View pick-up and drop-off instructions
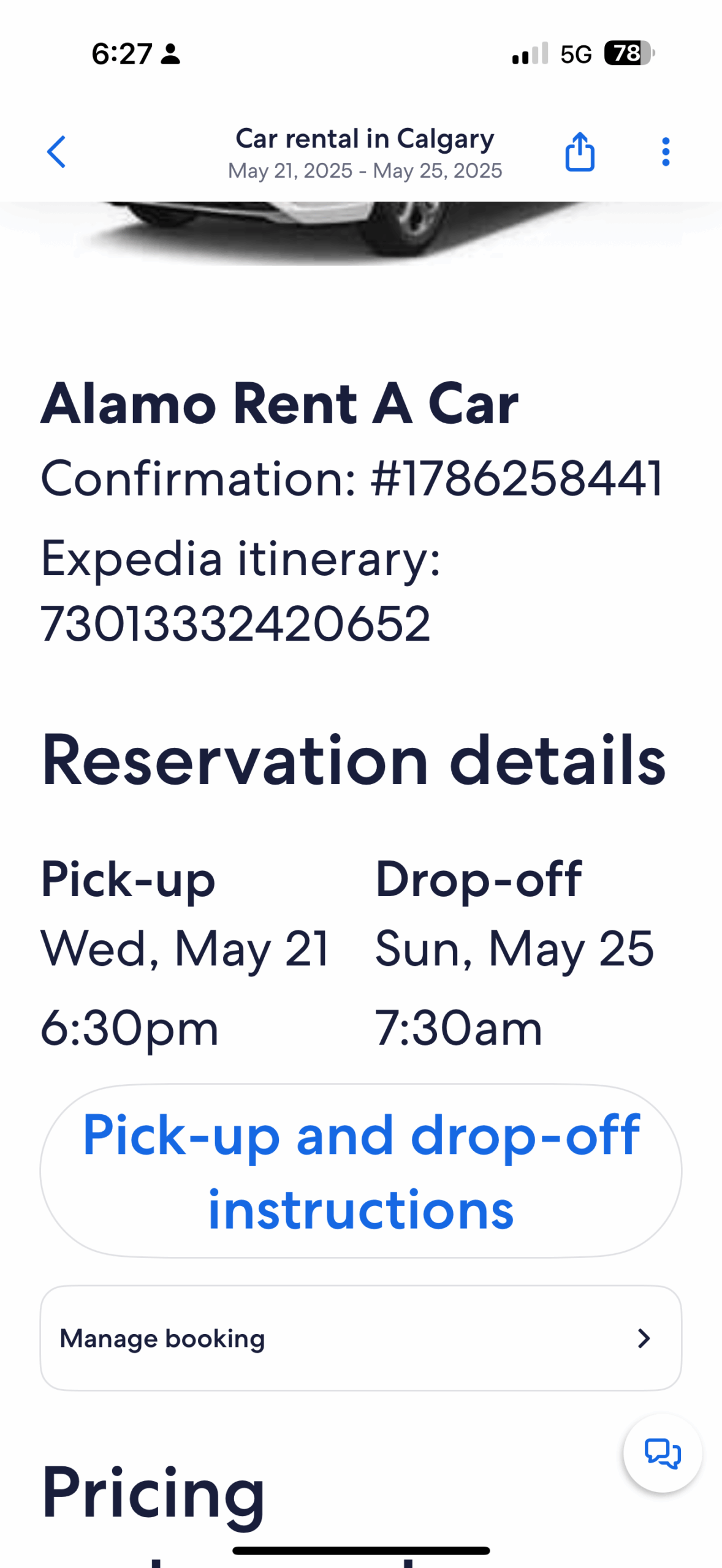This screenshot has height=1568, width=722. click(361, 1170)
